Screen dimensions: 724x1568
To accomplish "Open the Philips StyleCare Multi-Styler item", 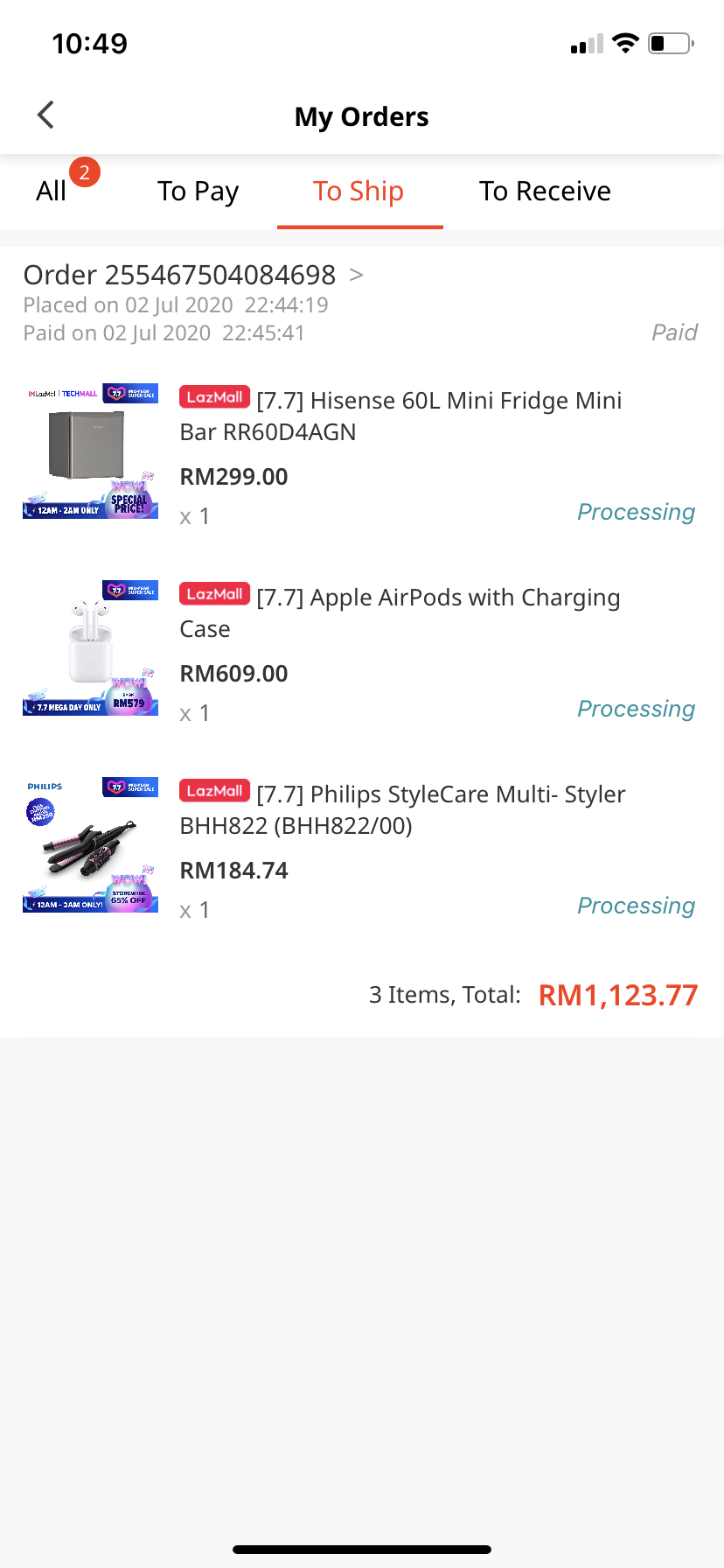I will pyautogui.click(x=401, y=809).
